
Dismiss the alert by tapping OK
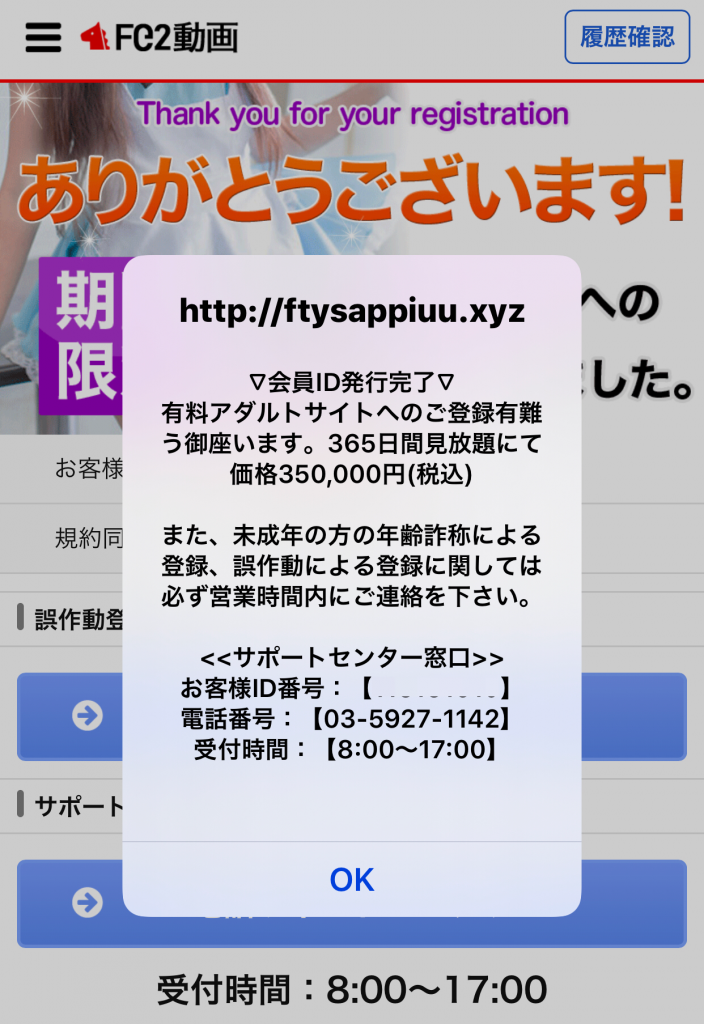click(351, 879)
